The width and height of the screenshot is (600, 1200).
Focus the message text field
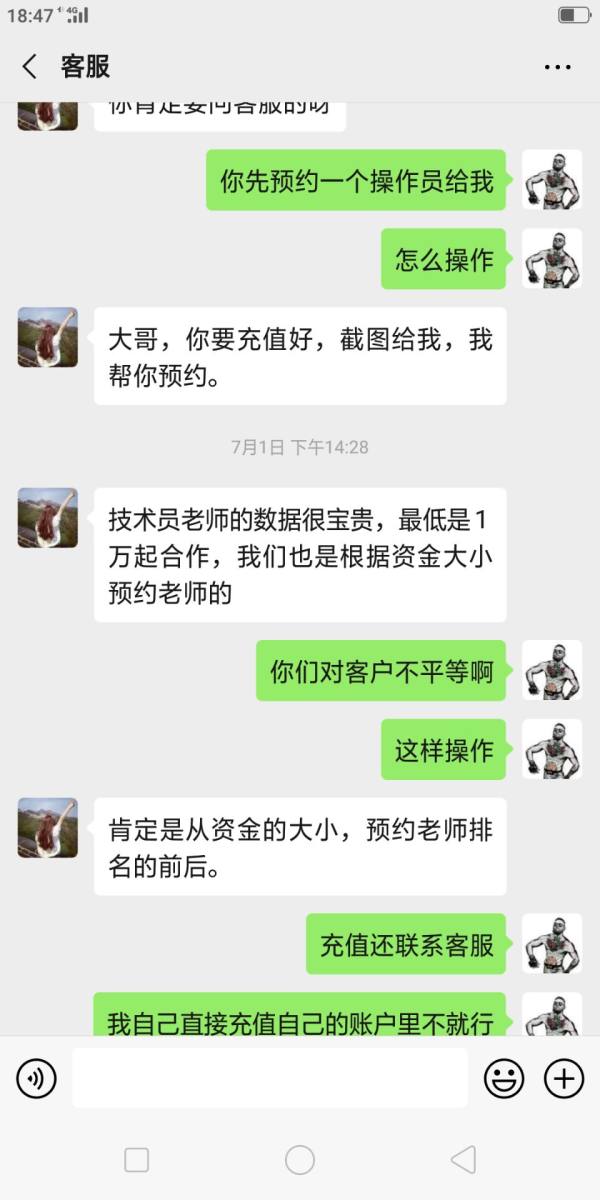270,1078
